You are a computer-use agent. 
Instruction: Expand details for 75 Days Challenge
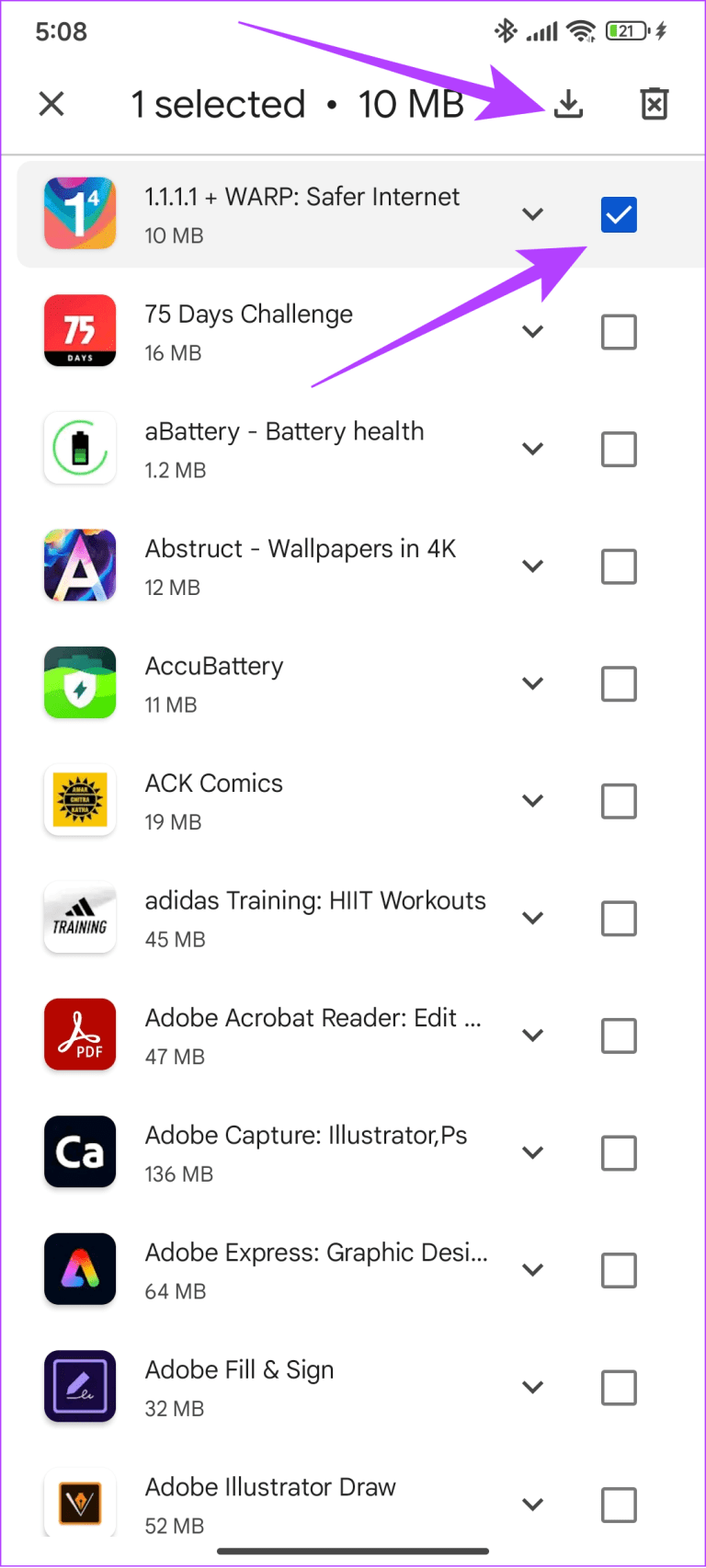point(533,331)
